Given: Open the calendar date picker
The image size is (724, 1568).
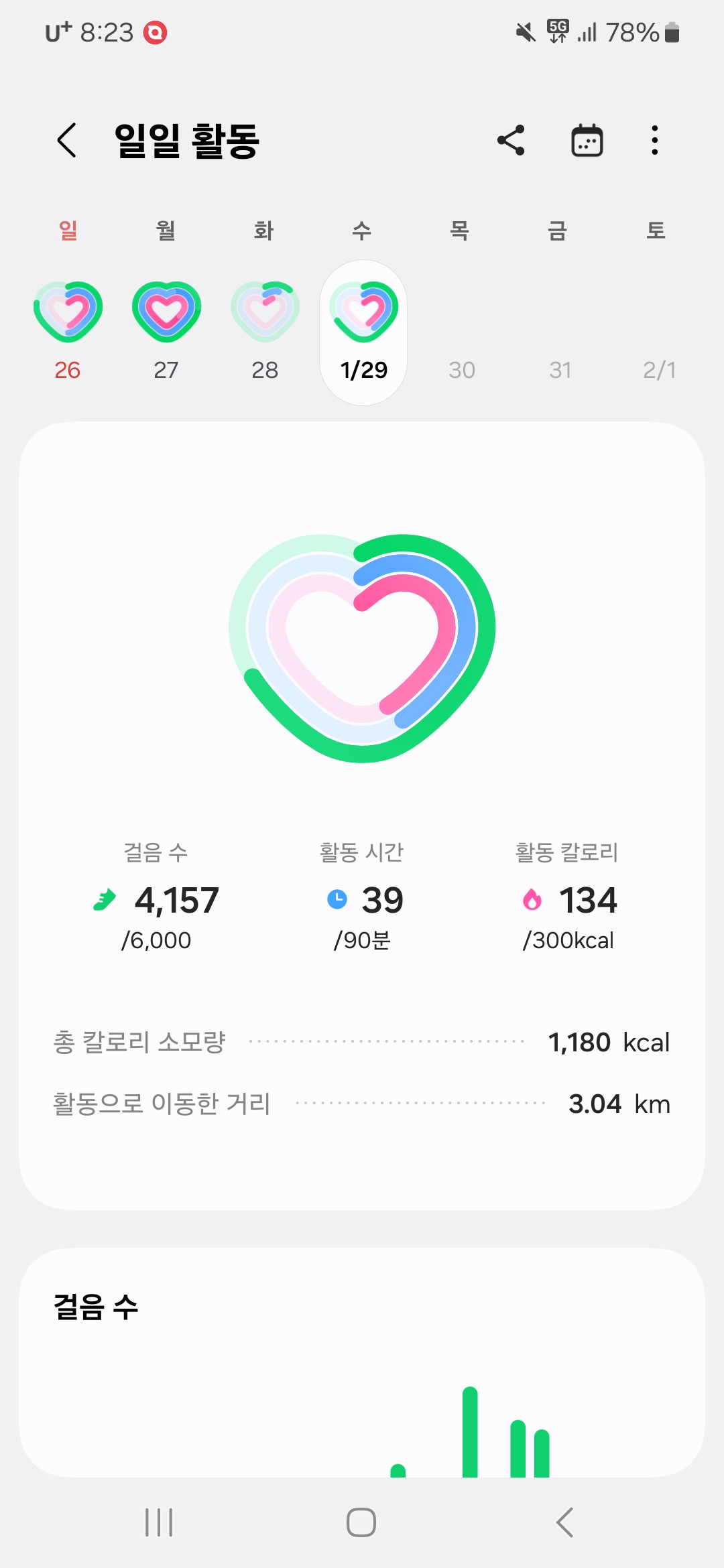Looking at the screenshot, I should point(587,140).
